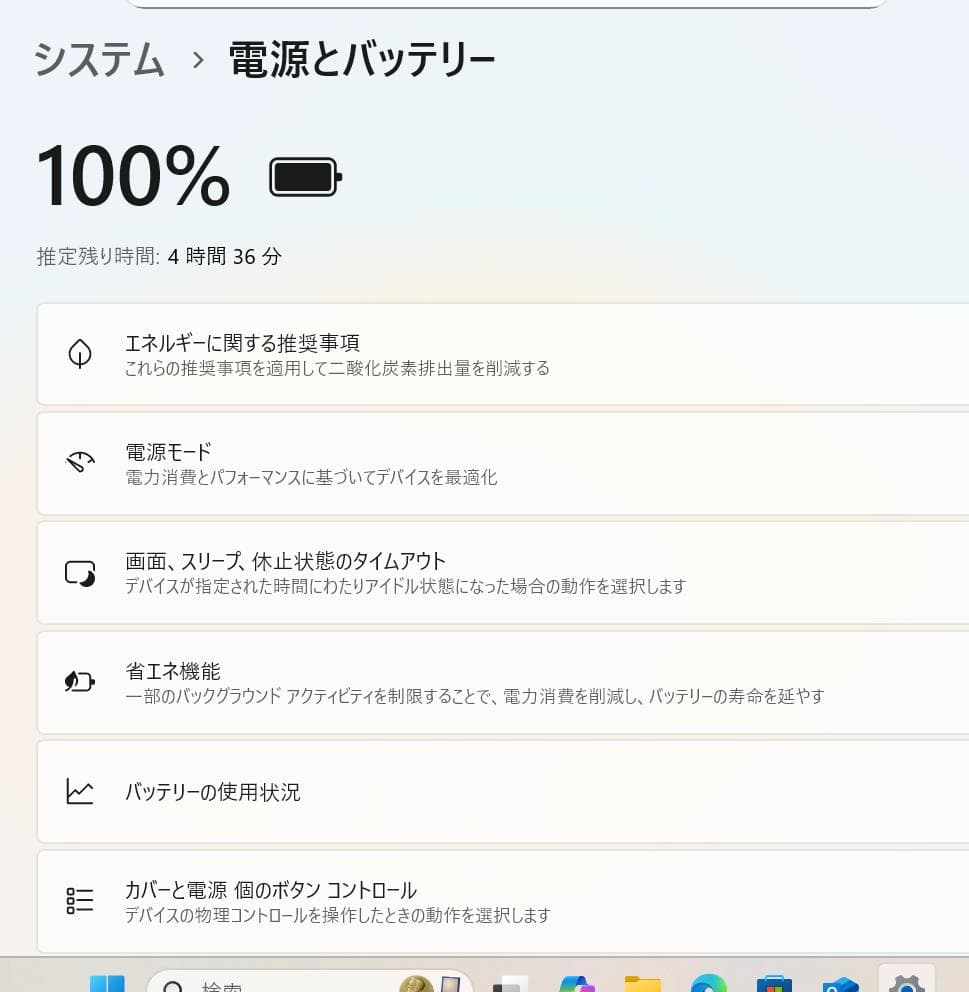Open File Explorer from the taskbar
969x992 pixels.
point(645,985)
